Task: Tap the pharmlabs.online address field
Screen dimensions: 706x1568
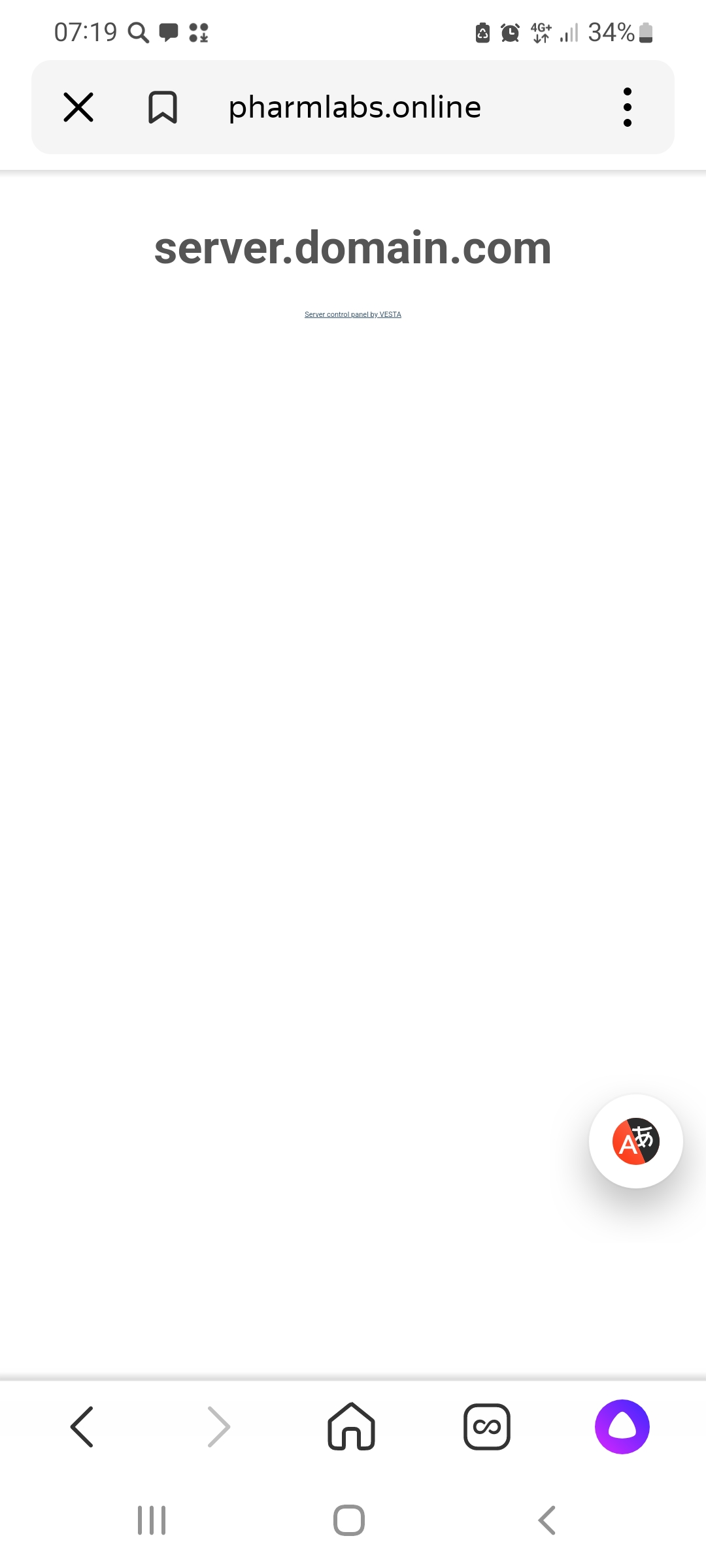Action: tap(354, 107)
